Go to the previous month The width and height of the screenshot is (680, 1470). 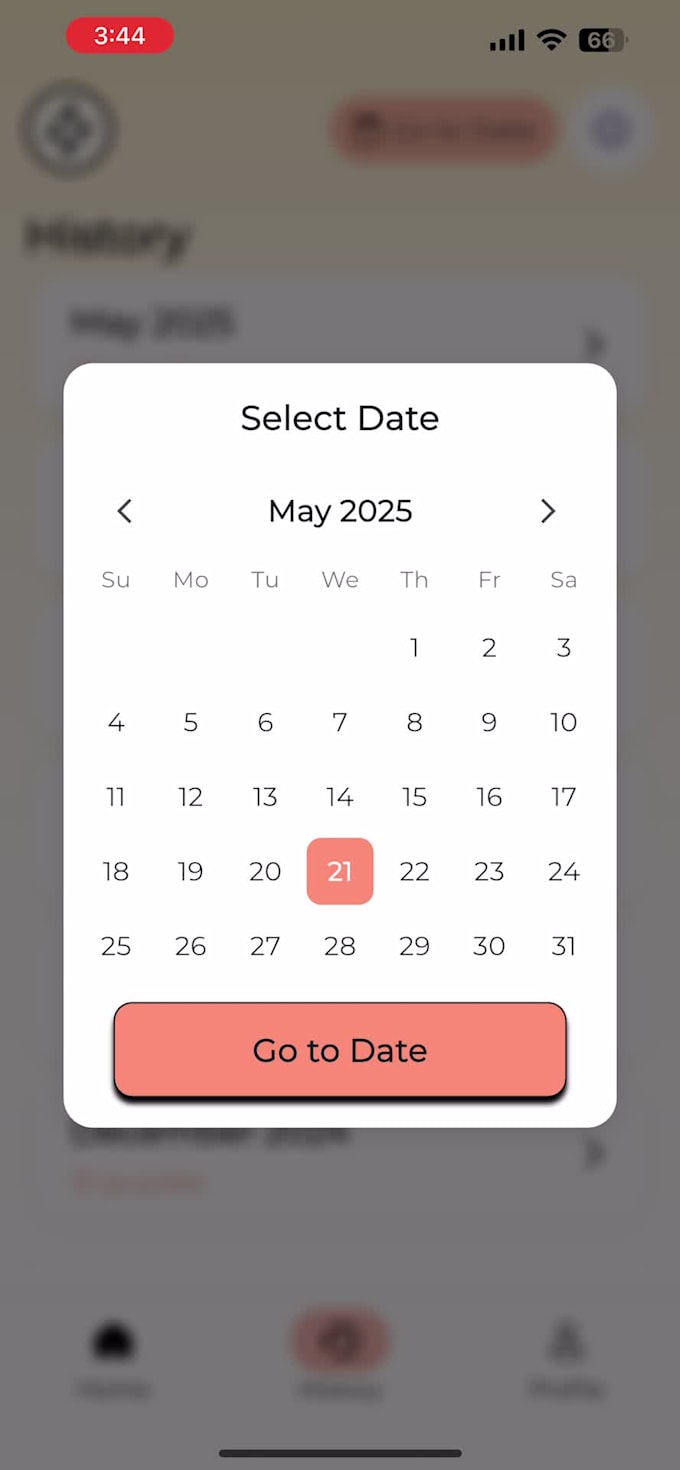(124, 512)
